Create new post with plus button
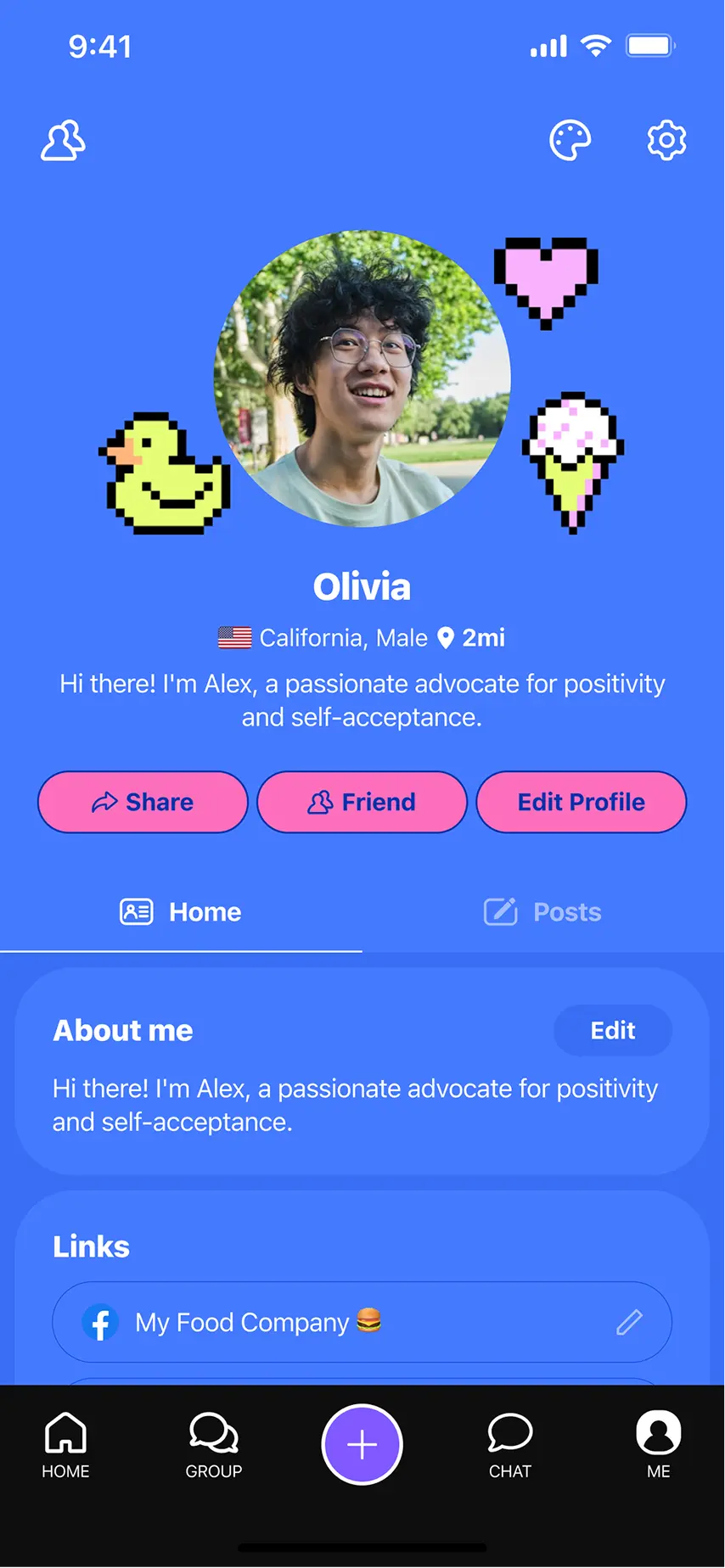Screen dimensions: 725x1568 pos(362,1444)
